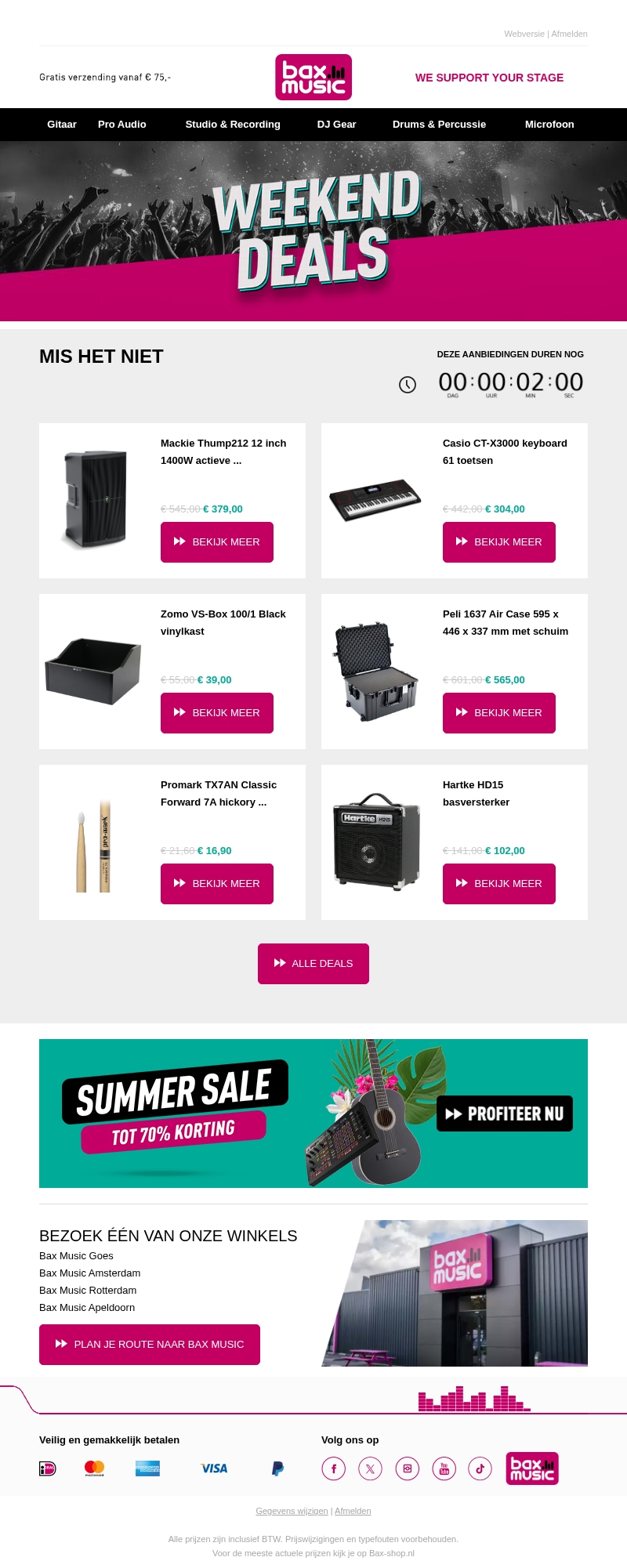The image size is (627, 1568).
Task: Tap Gegevens wijzigen link
Action: click(292, 1511)
